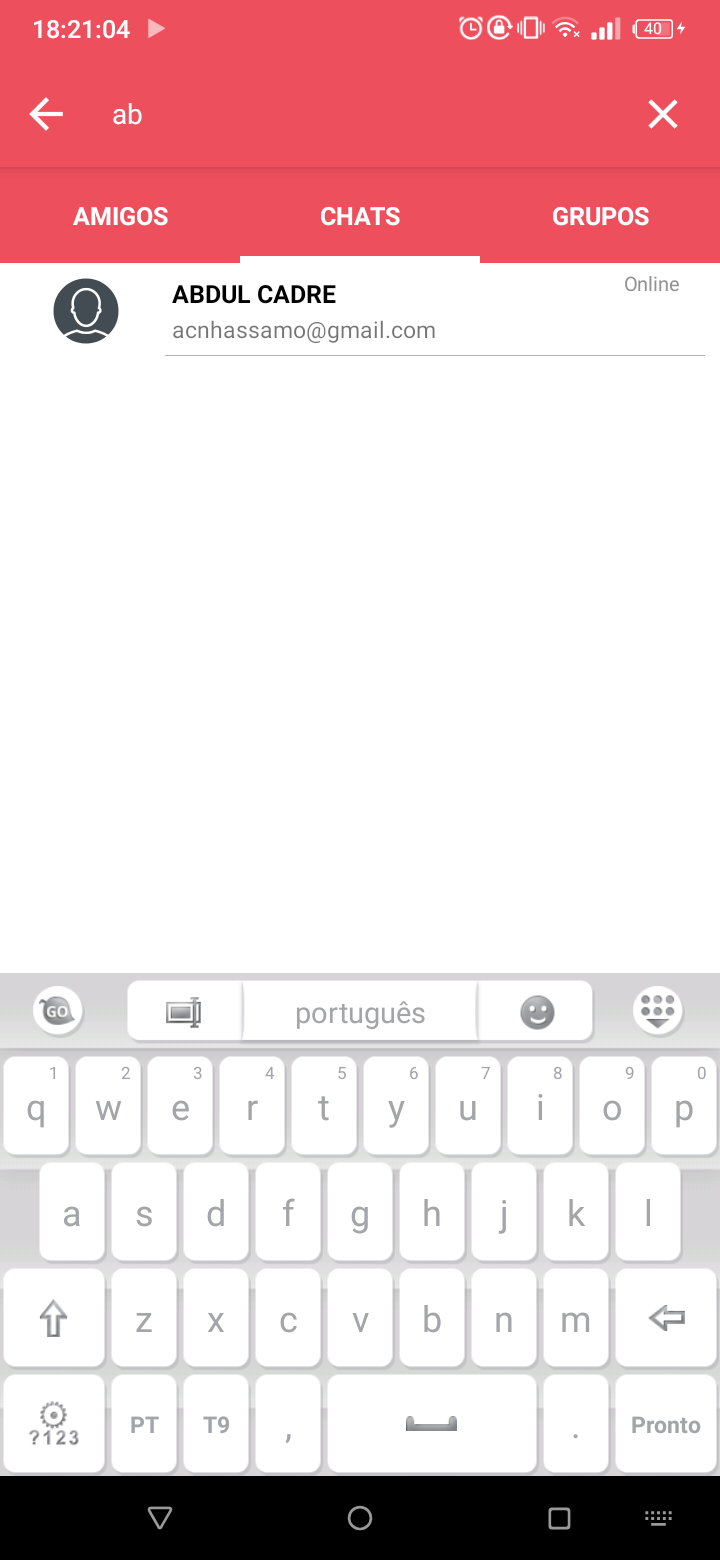Clear the search text with the X icon

click(x=662, y=113)
